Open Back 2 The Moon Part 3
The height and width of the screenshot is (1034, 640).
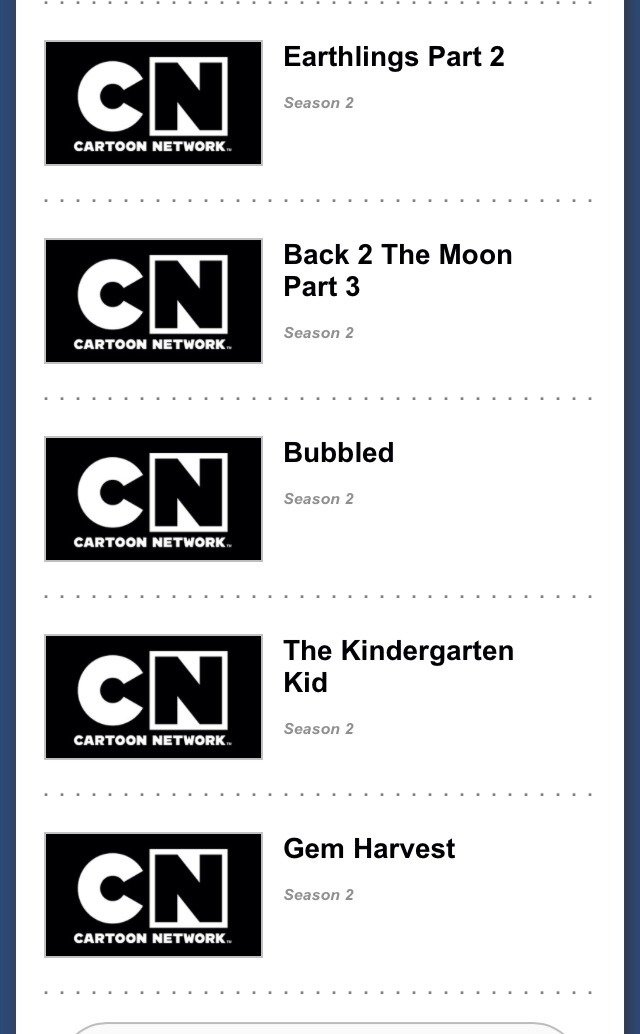pos(397,270)
